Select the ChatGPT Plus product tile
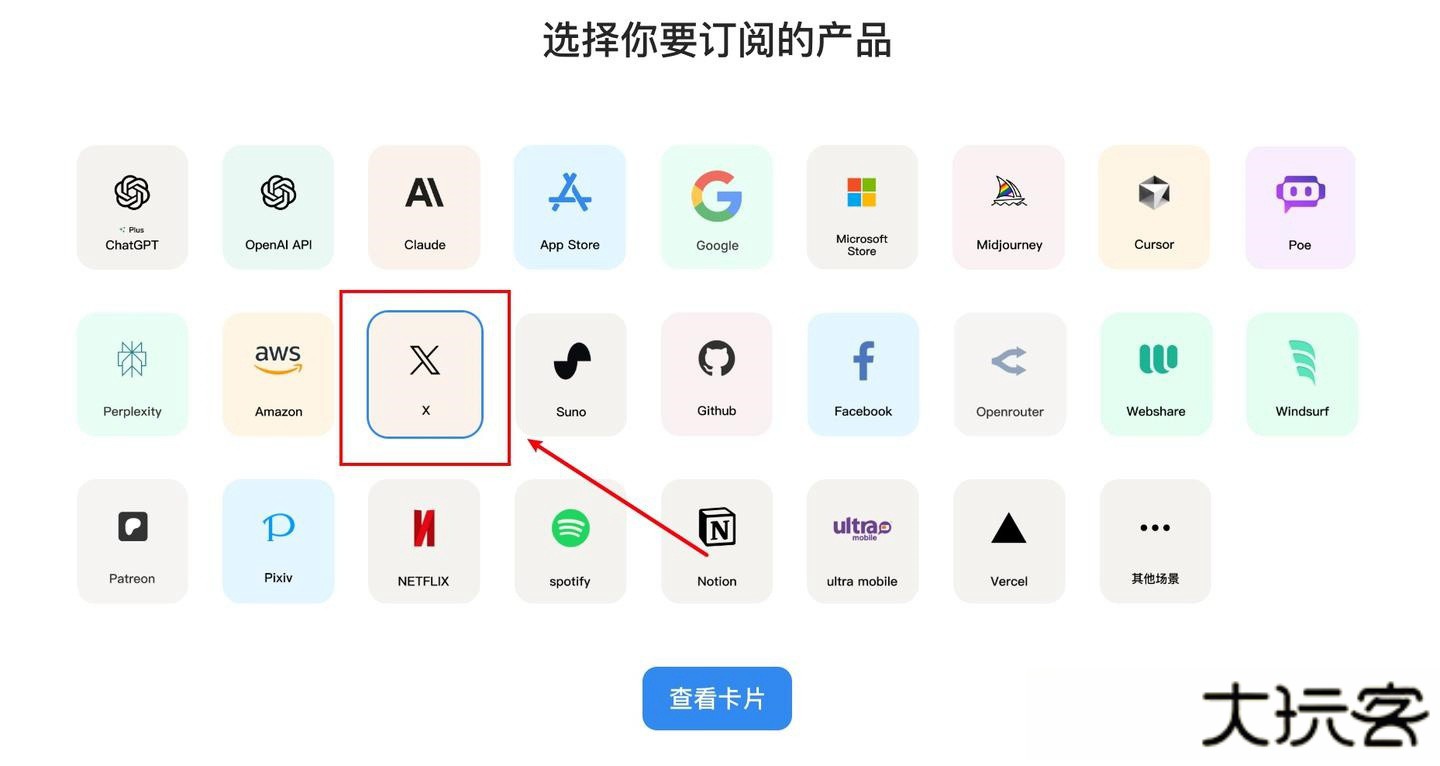The image size is (1440, 766). tap(132, 207)
